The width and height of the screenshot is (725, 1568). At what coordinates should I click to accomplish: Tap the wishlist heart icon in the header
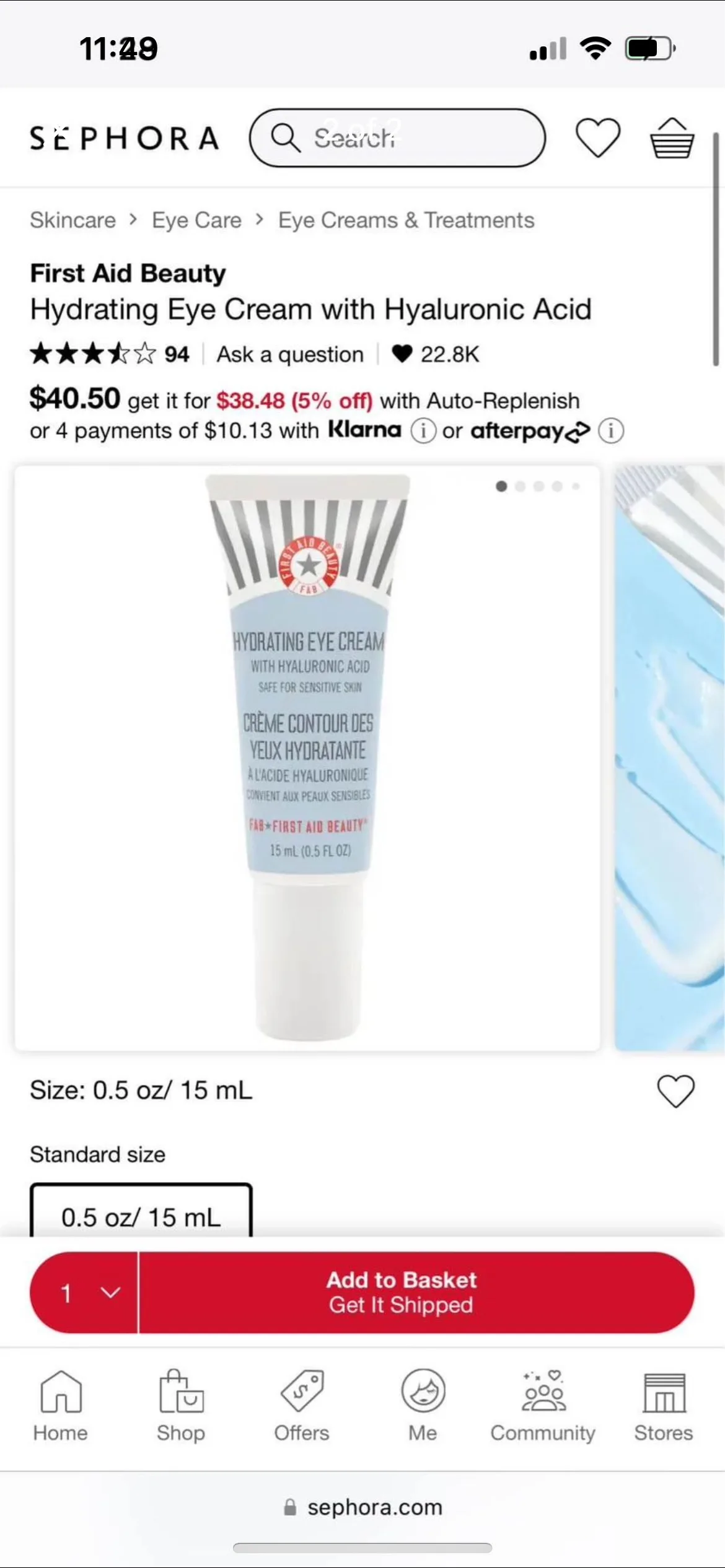pyautogui.click(x=597, y=137)
